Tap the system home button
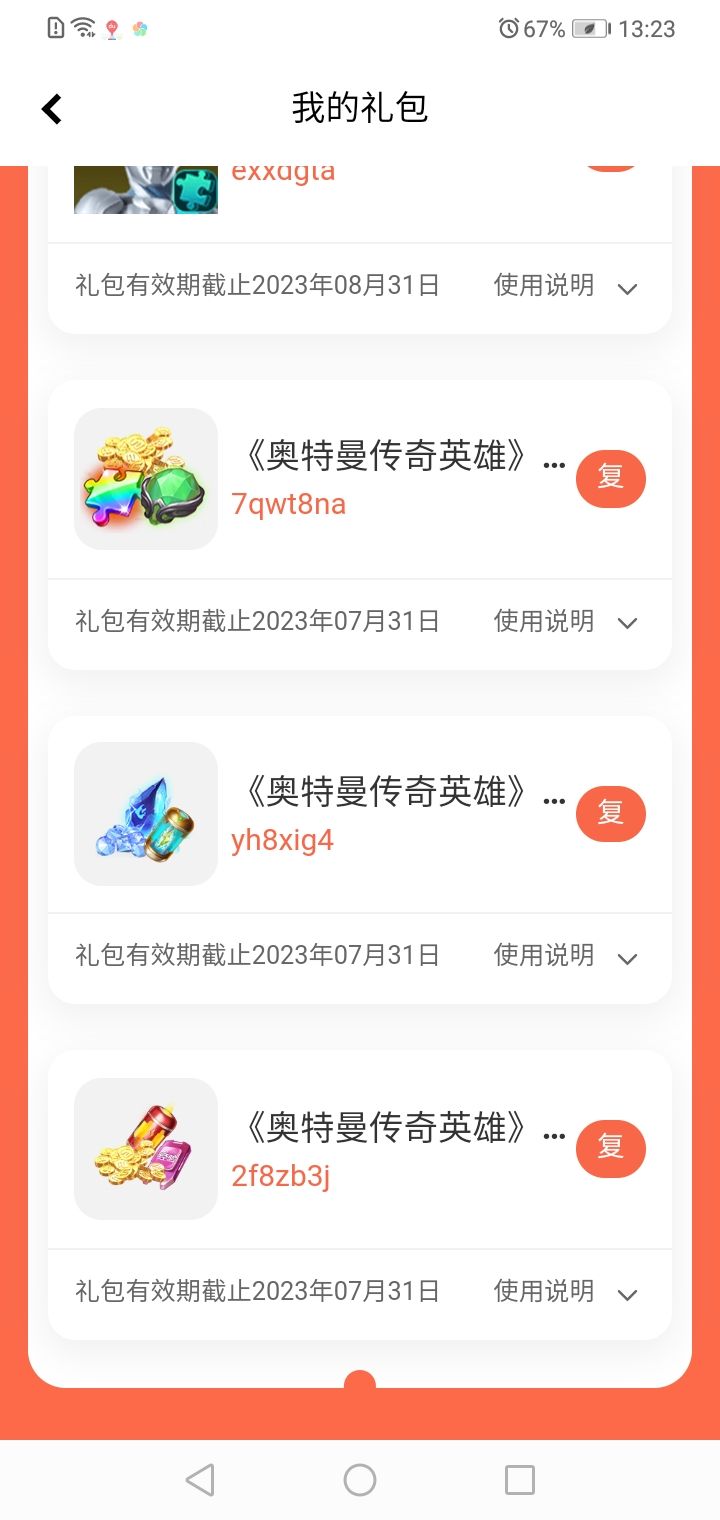 coord(360,1480)
